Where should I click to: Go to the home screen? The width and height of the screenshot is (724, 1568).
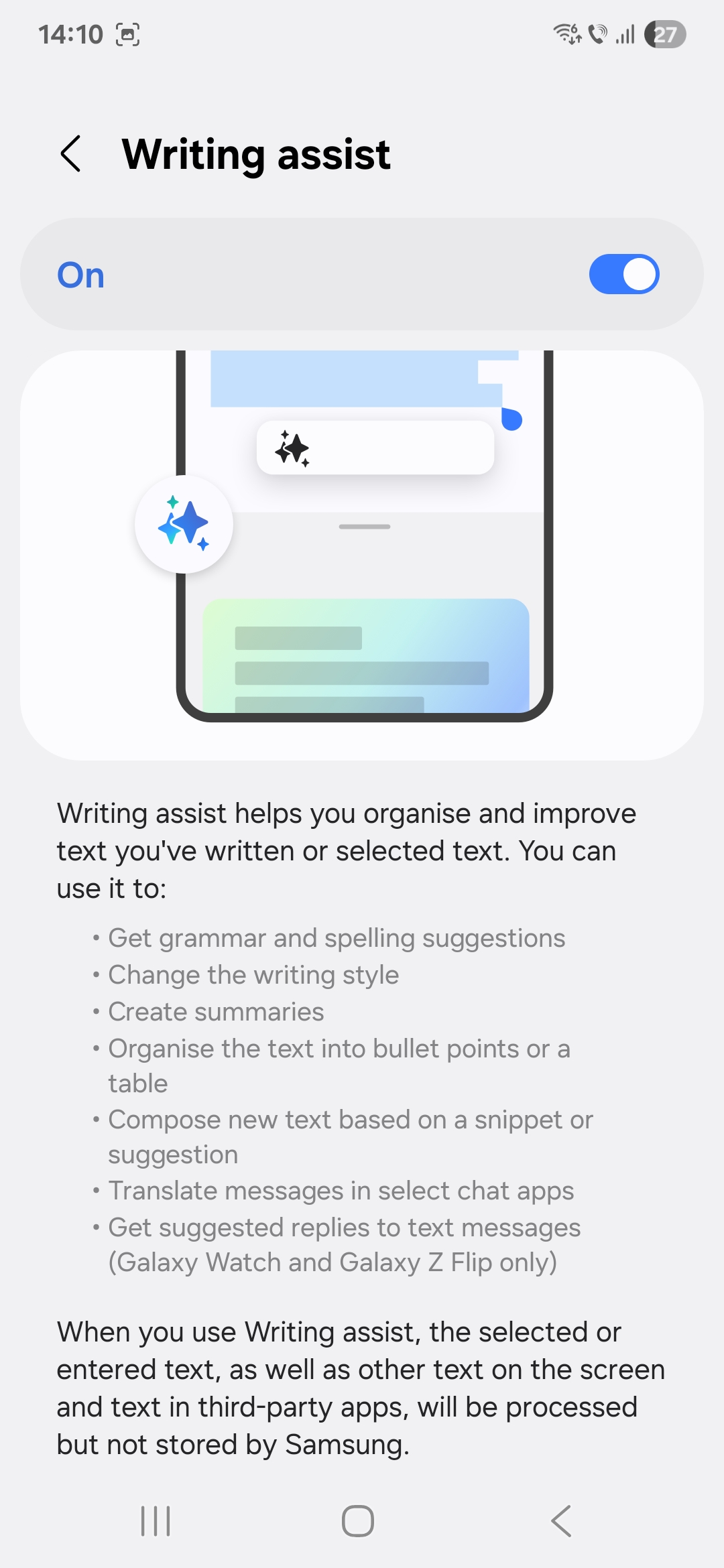click(358, 1521)
